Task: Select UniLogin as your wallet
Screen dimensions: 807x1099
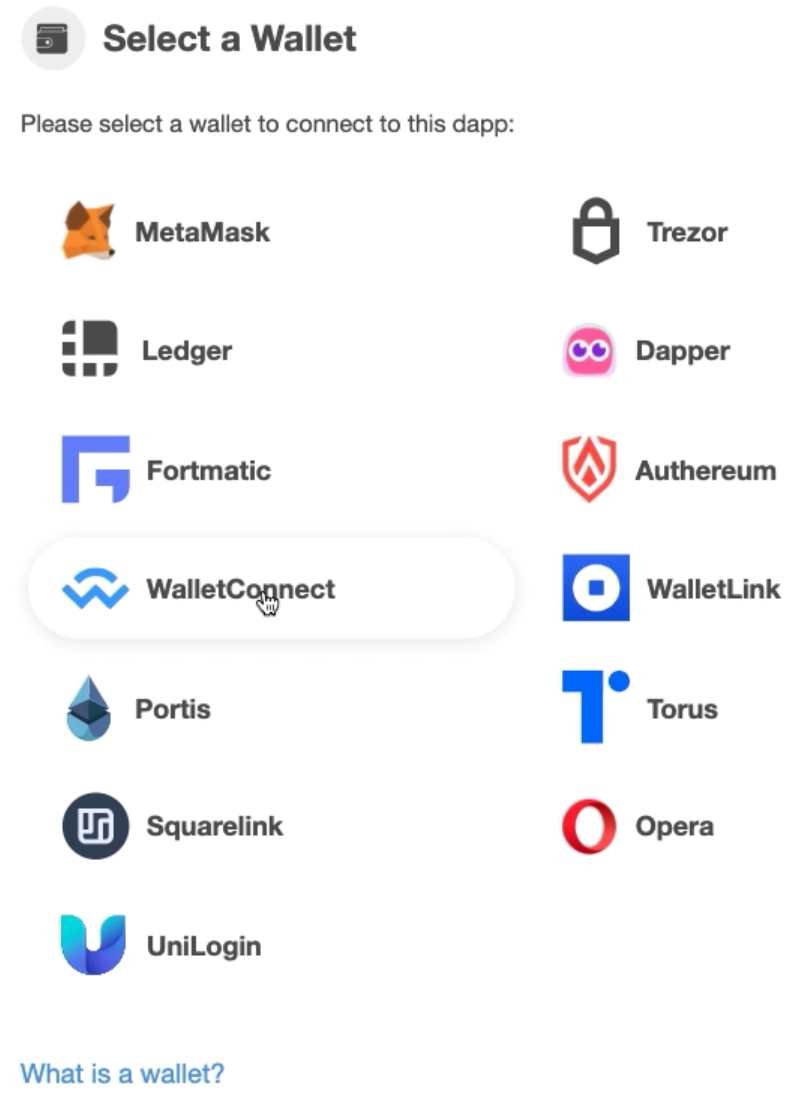Action: point(162,946)
